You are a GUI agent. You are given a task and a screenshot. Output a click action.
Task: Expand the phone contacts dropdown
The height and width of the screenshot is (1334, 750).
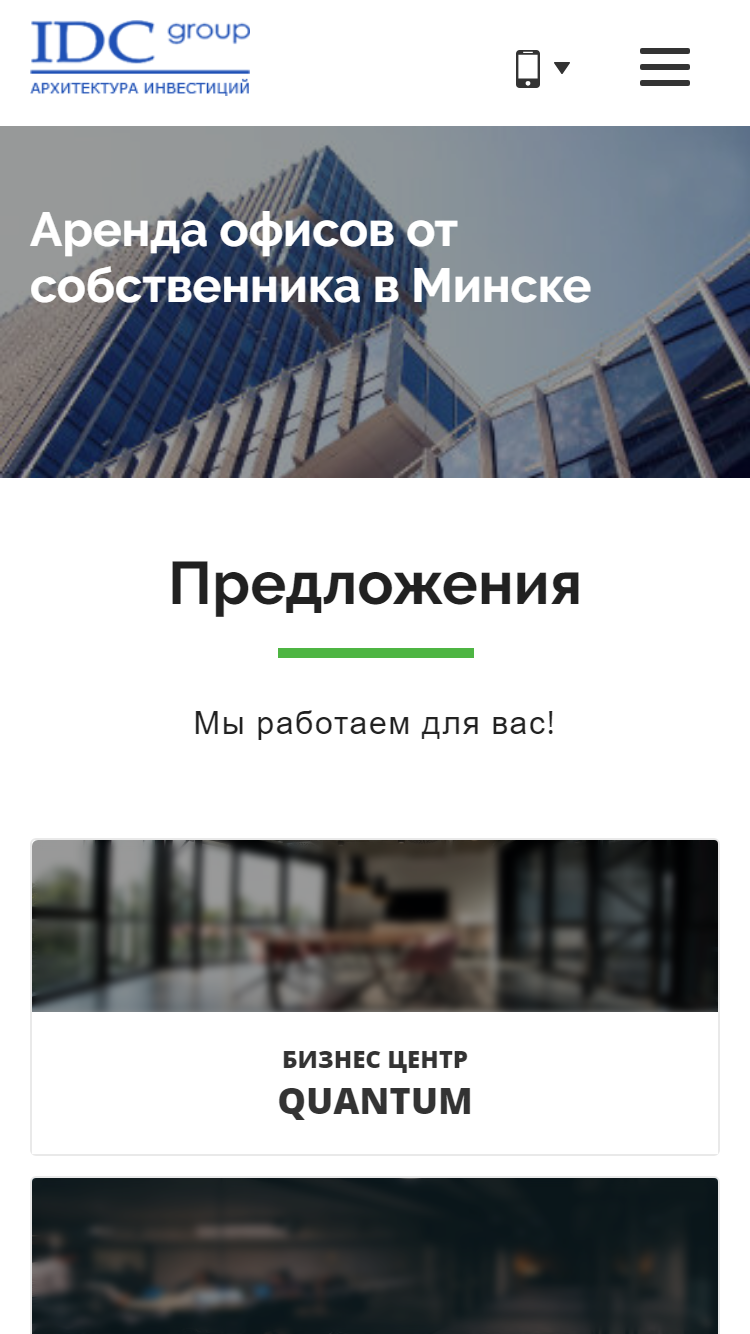pos(542,68)
